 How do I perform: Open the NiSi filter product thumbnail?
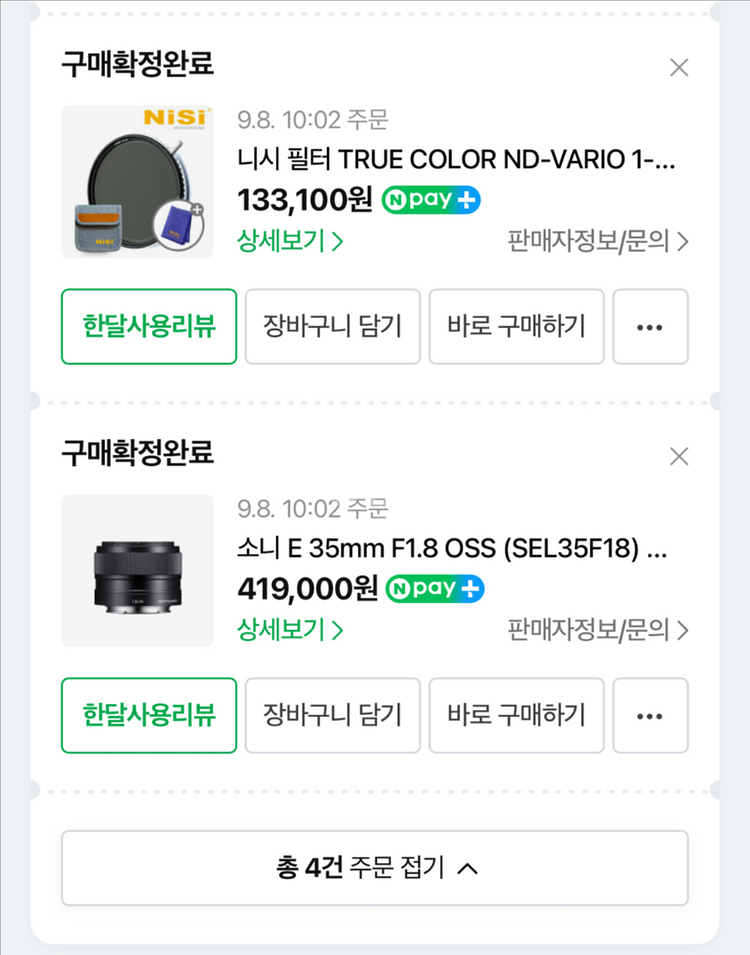[137, 182]
